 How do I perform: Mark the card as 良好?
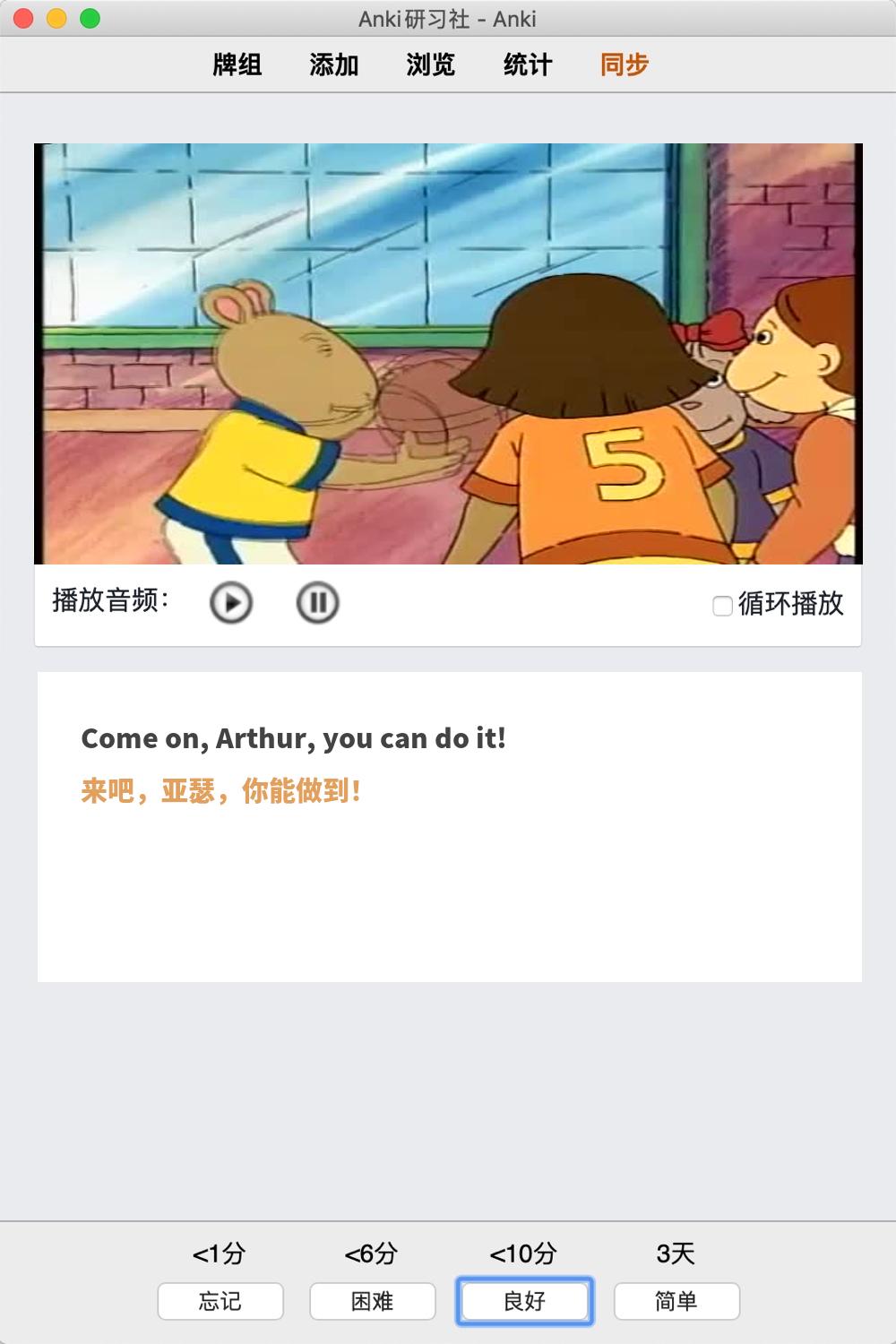[525, 1301]
